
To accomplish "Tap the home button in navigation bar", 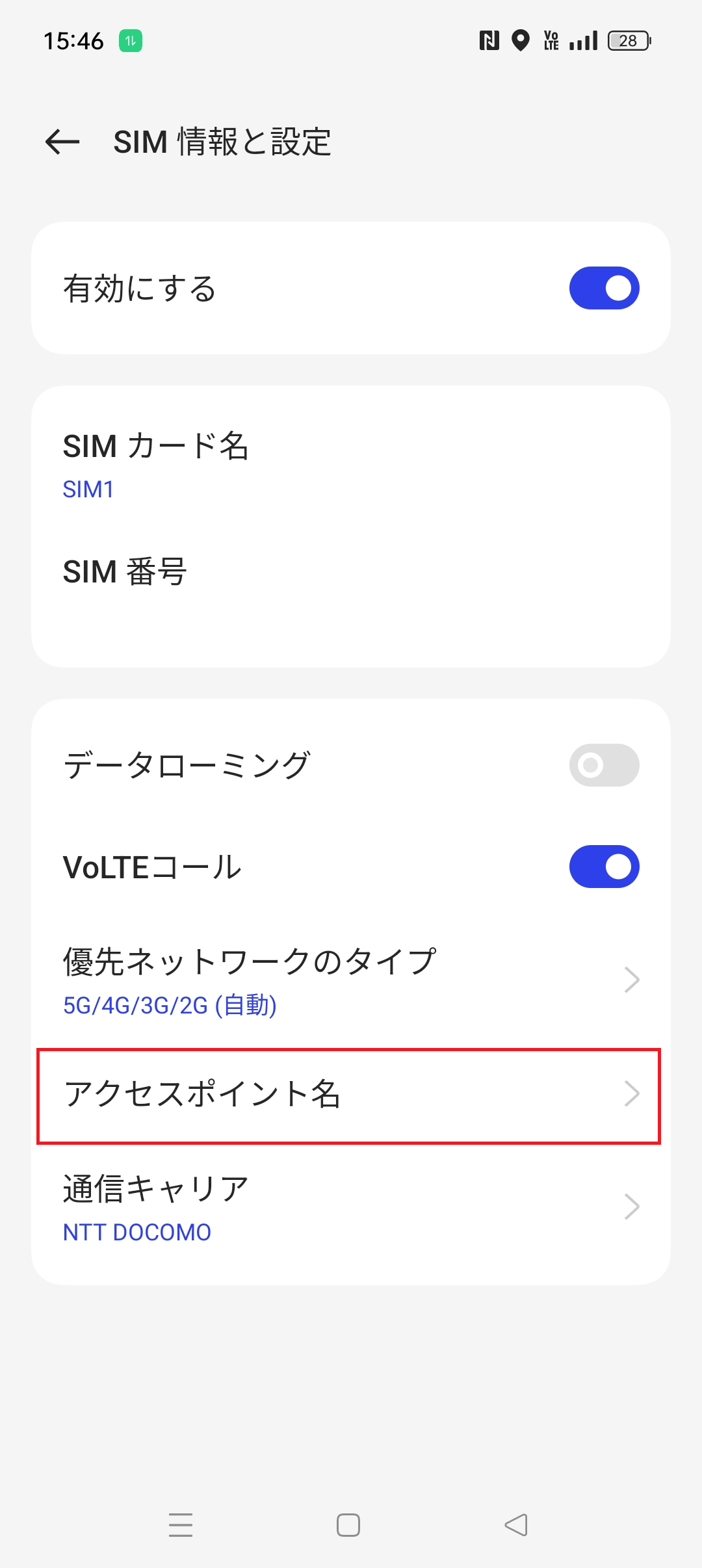I will (349, 1524).
